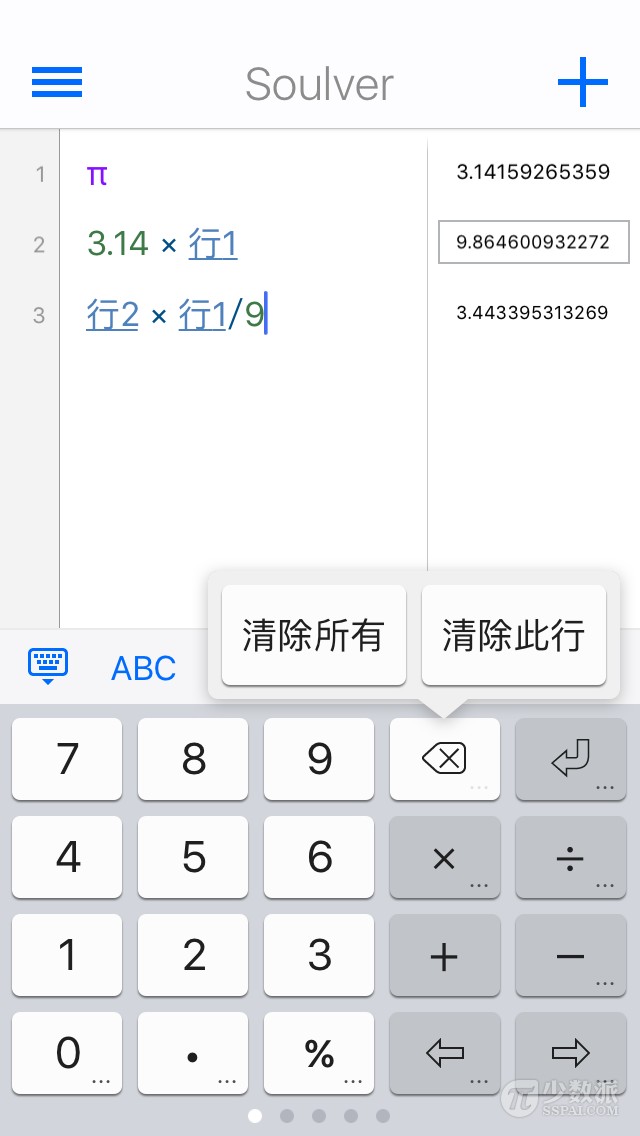Move the cursor right with arrow key
The image size is (640, 1136).
tap(570, 1053)
